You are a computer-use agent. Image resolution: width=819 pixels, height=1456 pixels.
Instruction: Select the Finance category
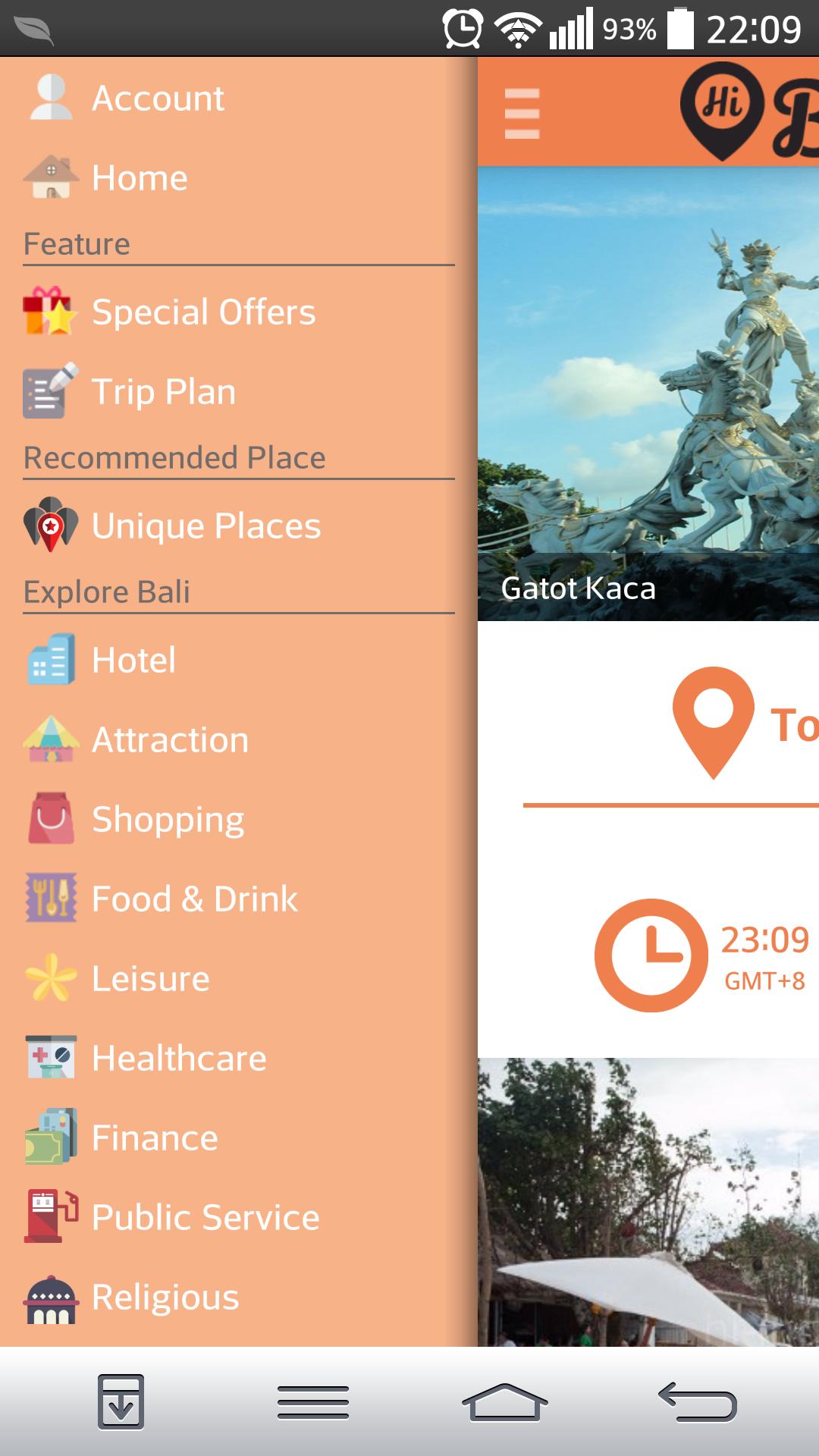(155, 1138)
